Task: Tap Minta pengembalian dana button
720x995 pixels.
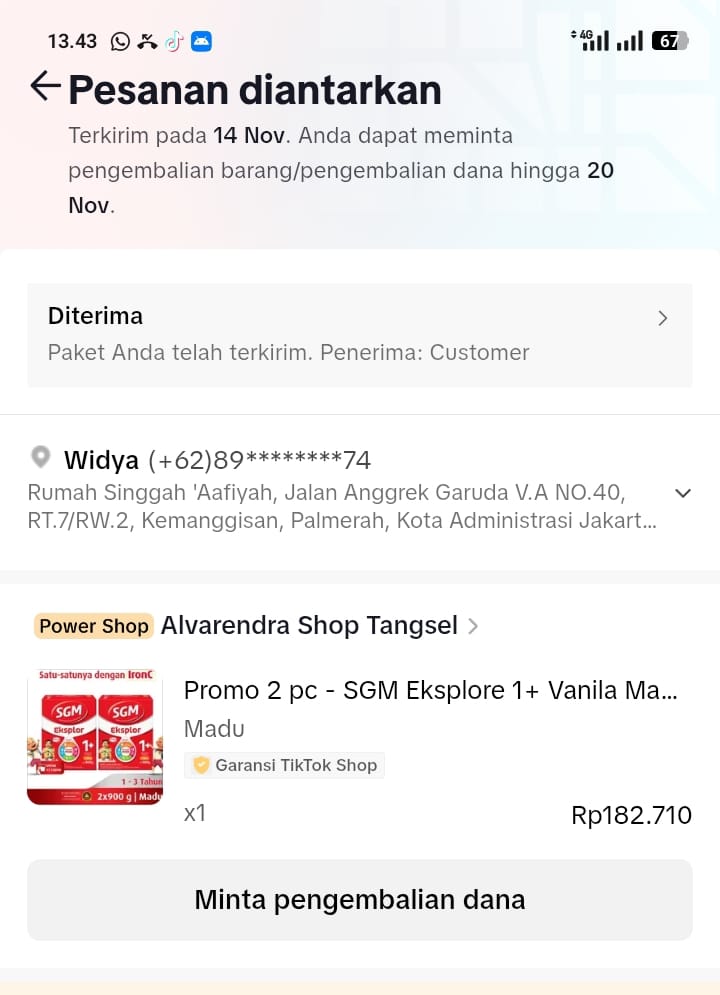Action: tap(359, 899)
